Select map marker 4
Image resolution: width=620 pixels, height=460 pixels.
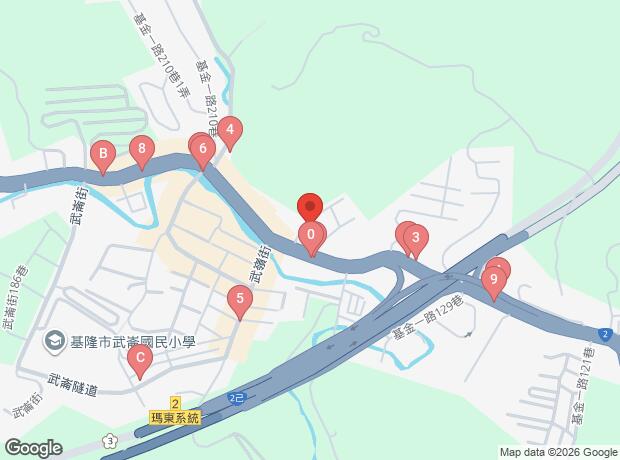pyautogui.click(x=230, y=133)
